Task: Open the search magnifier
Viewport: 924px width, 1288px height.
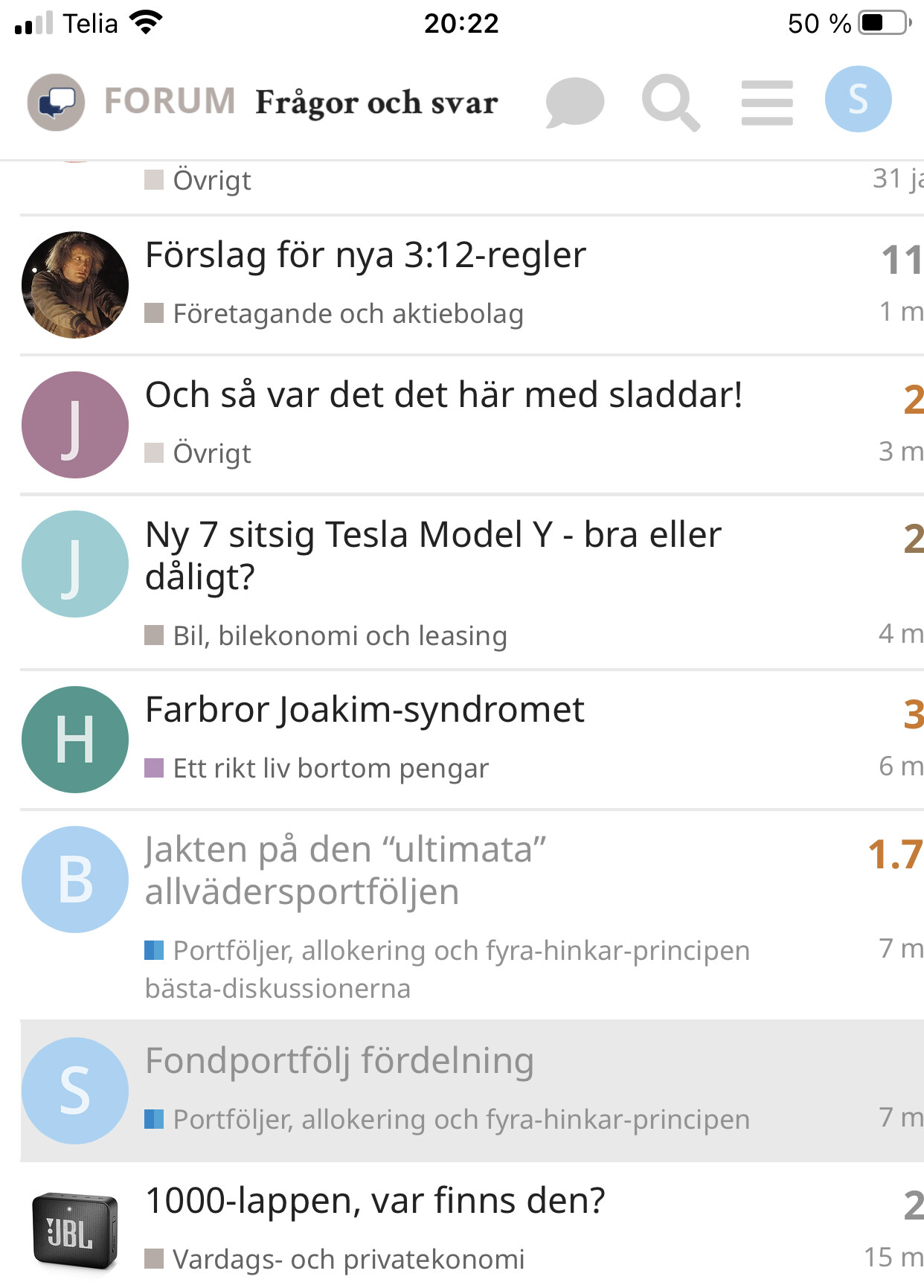Action: pos(670,102)
